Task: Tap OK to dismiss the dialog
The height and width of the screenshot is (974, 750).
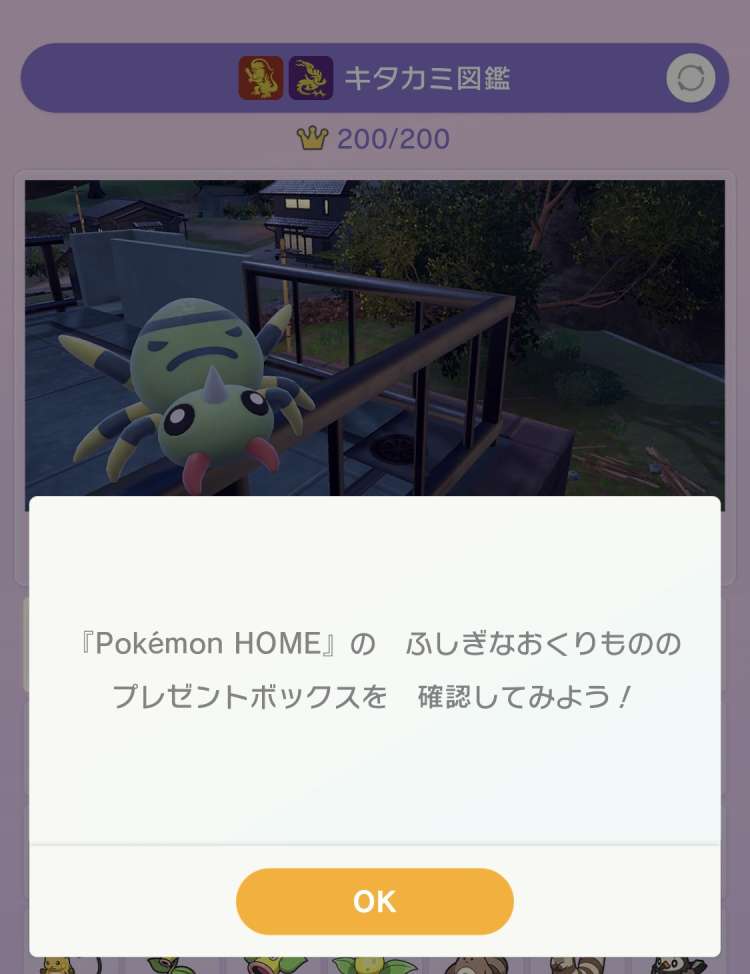Action: click(375, 901)
